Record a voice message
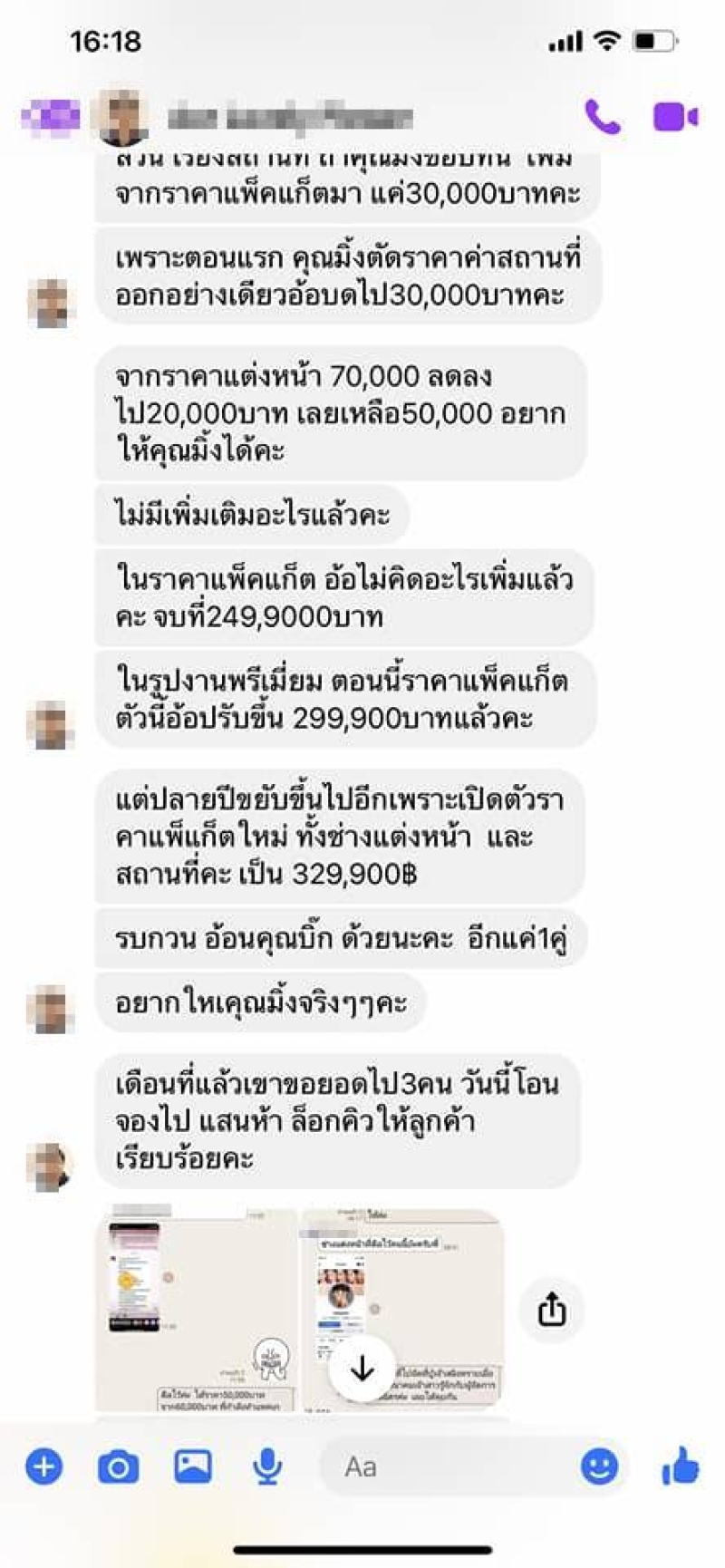 266,1466
